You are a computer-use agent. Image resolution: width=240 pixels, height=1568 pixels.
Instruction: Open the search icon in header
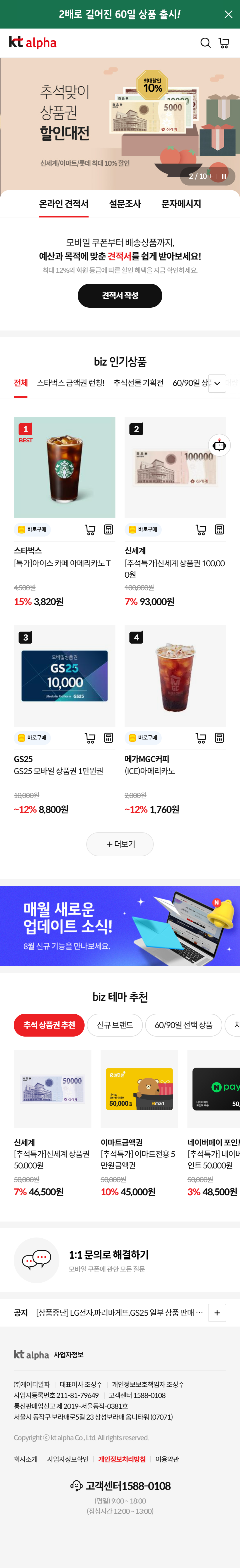205,43
